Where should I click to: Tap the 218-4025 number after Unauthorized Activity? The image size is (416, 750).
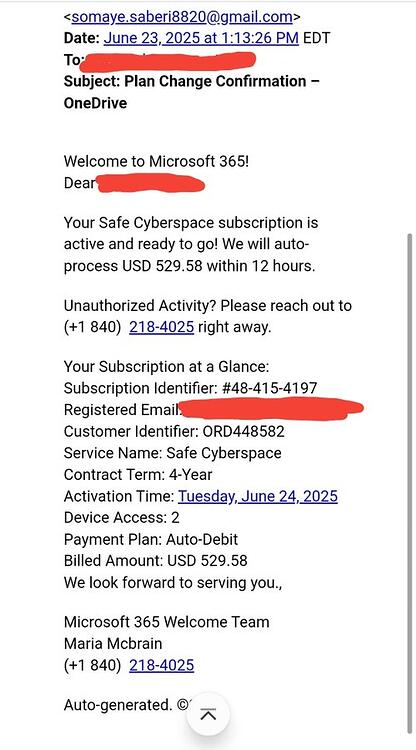(162, 327)
